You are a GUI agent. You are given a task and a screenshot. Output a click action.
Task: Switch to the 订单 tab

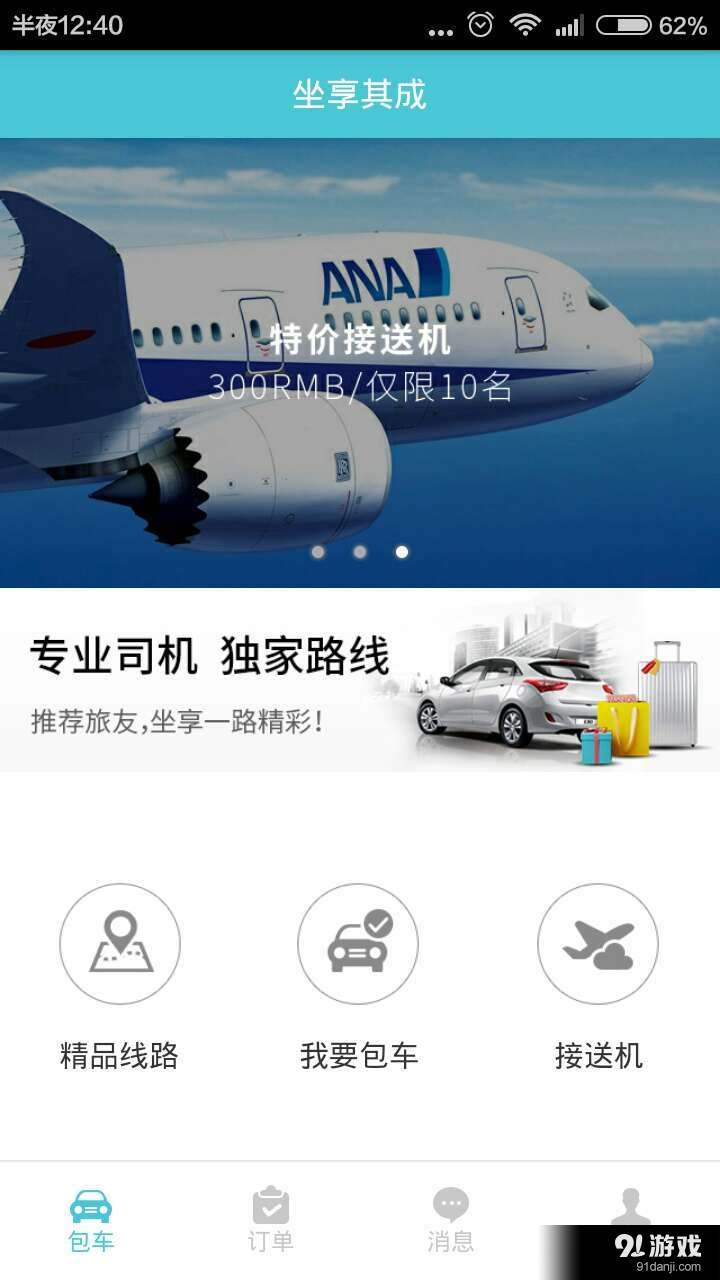[x=270, y=1220]
